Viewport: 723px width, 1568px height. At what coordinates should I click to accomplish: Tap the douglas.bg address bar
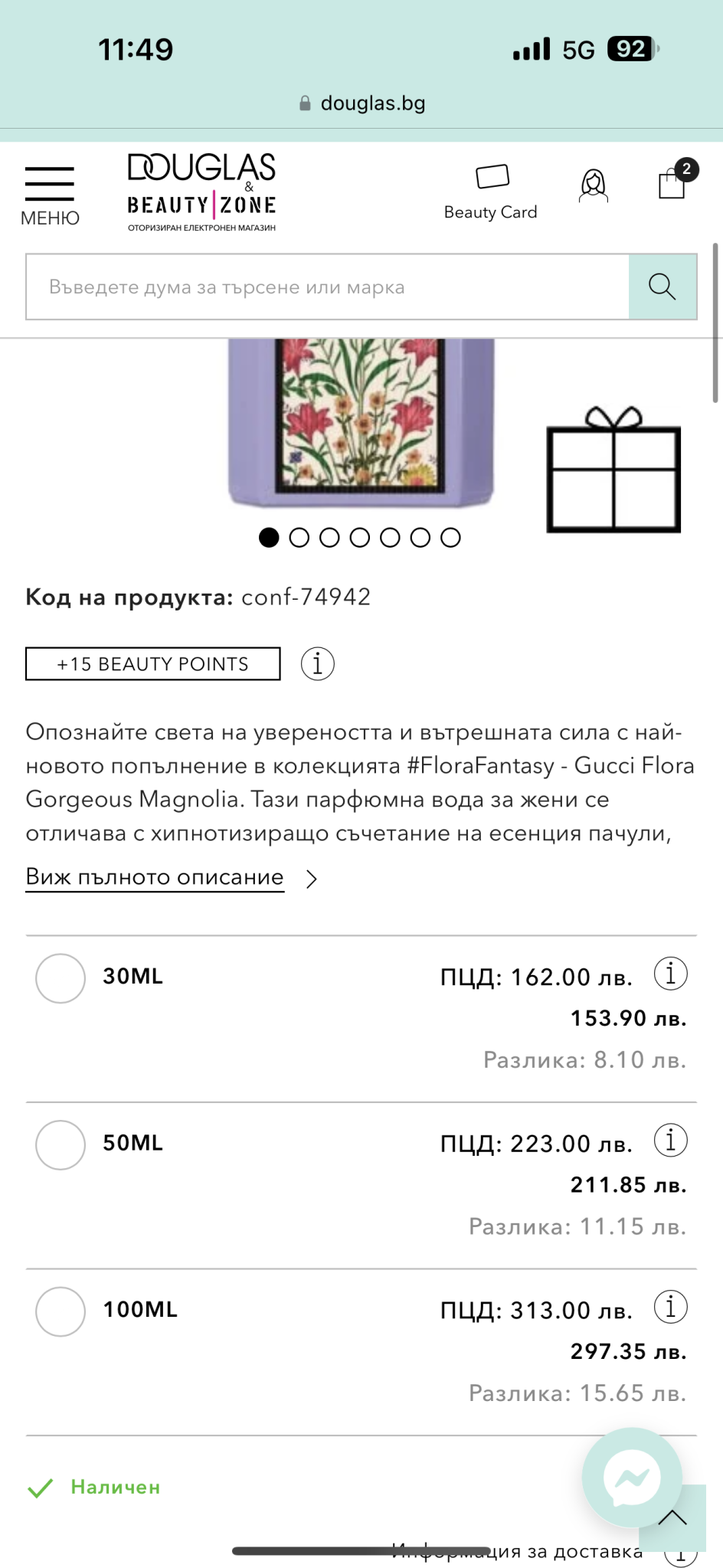pos(362,103)
